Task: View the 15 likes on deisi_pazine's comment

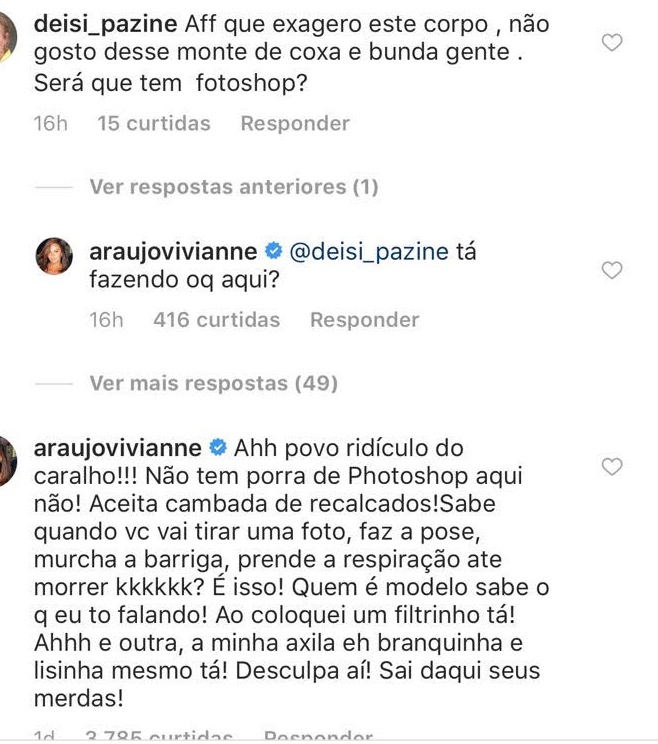Action: coord(154,124)
